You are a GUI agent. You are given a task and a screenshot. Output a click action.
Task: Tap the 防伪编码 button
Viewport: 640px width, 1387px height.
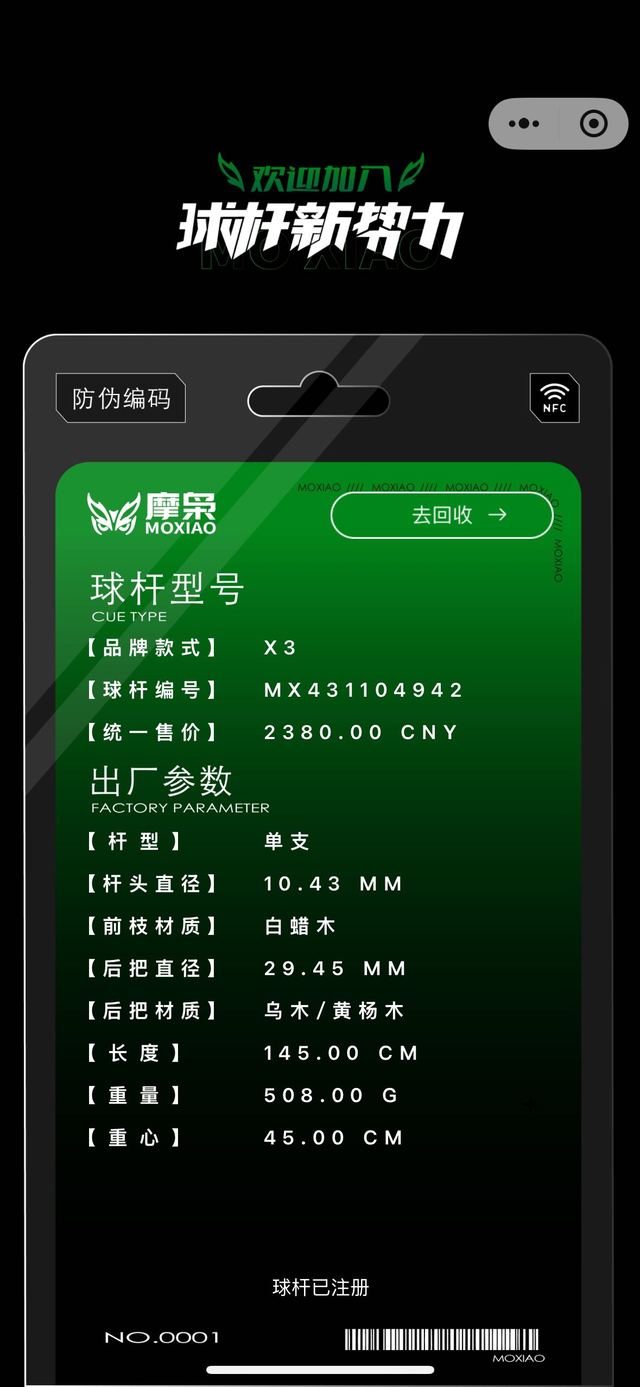pyautogui.click(x=121, y=398)
